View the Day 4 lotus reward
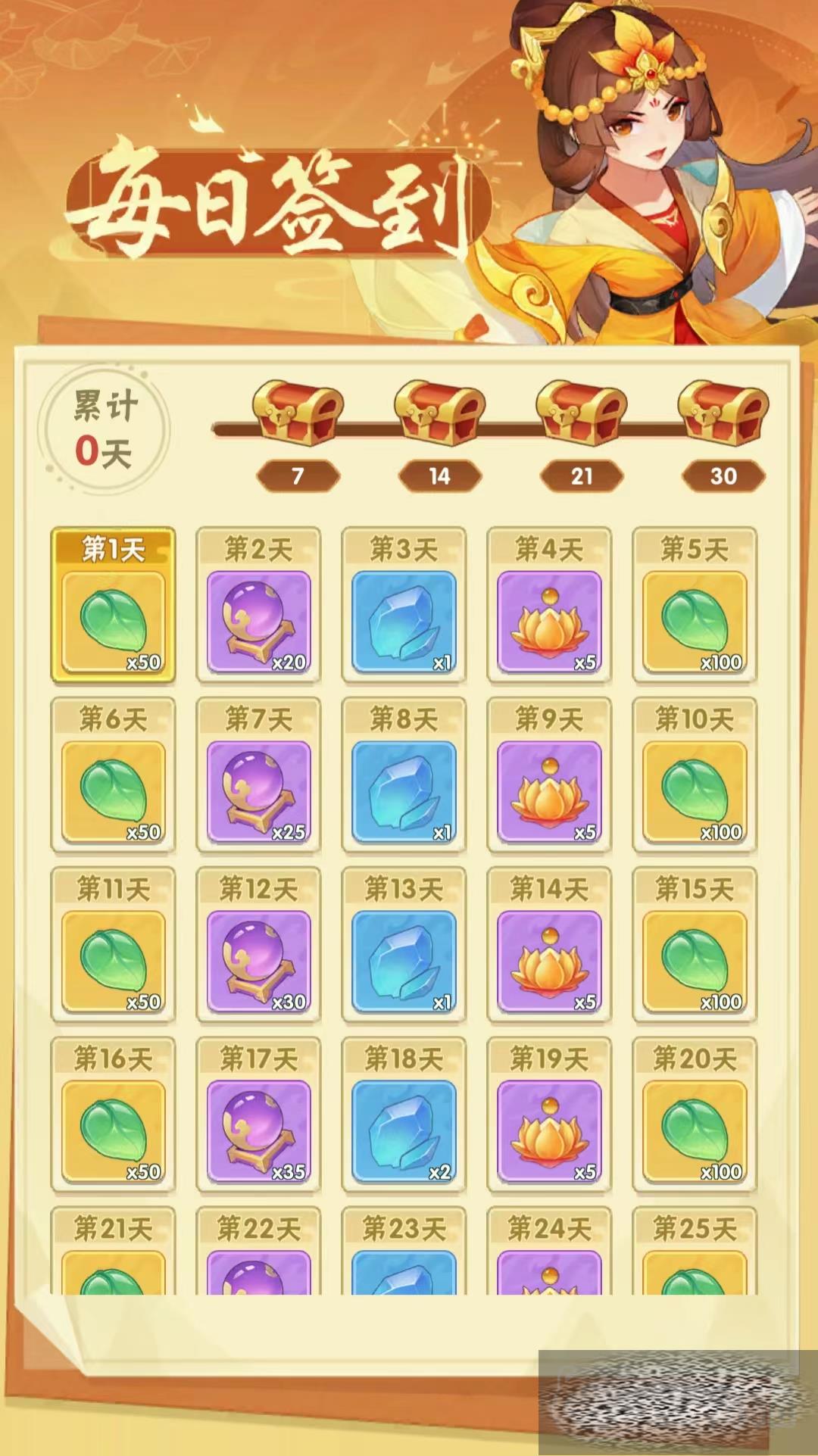The height and width of the screenshot is (1456, 818). click(549, 622)
